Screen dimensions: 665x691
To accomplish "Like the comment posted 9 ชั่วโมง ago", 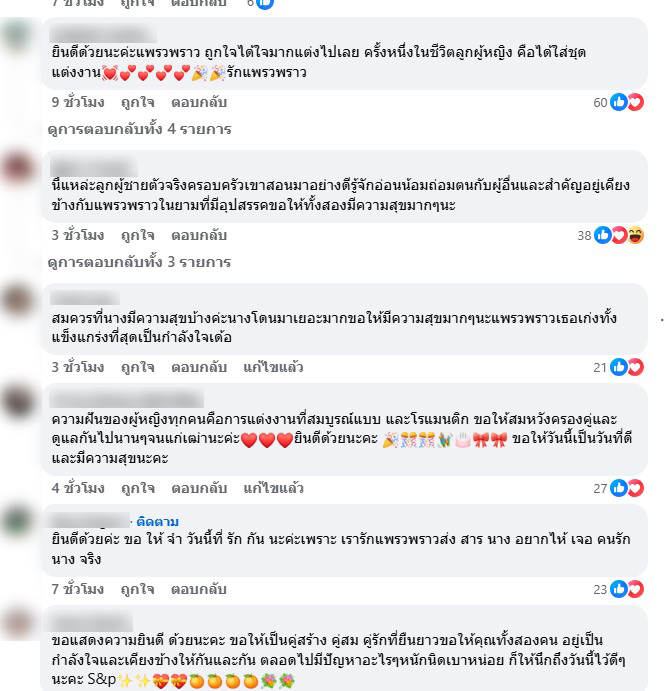I will [138, 102].
